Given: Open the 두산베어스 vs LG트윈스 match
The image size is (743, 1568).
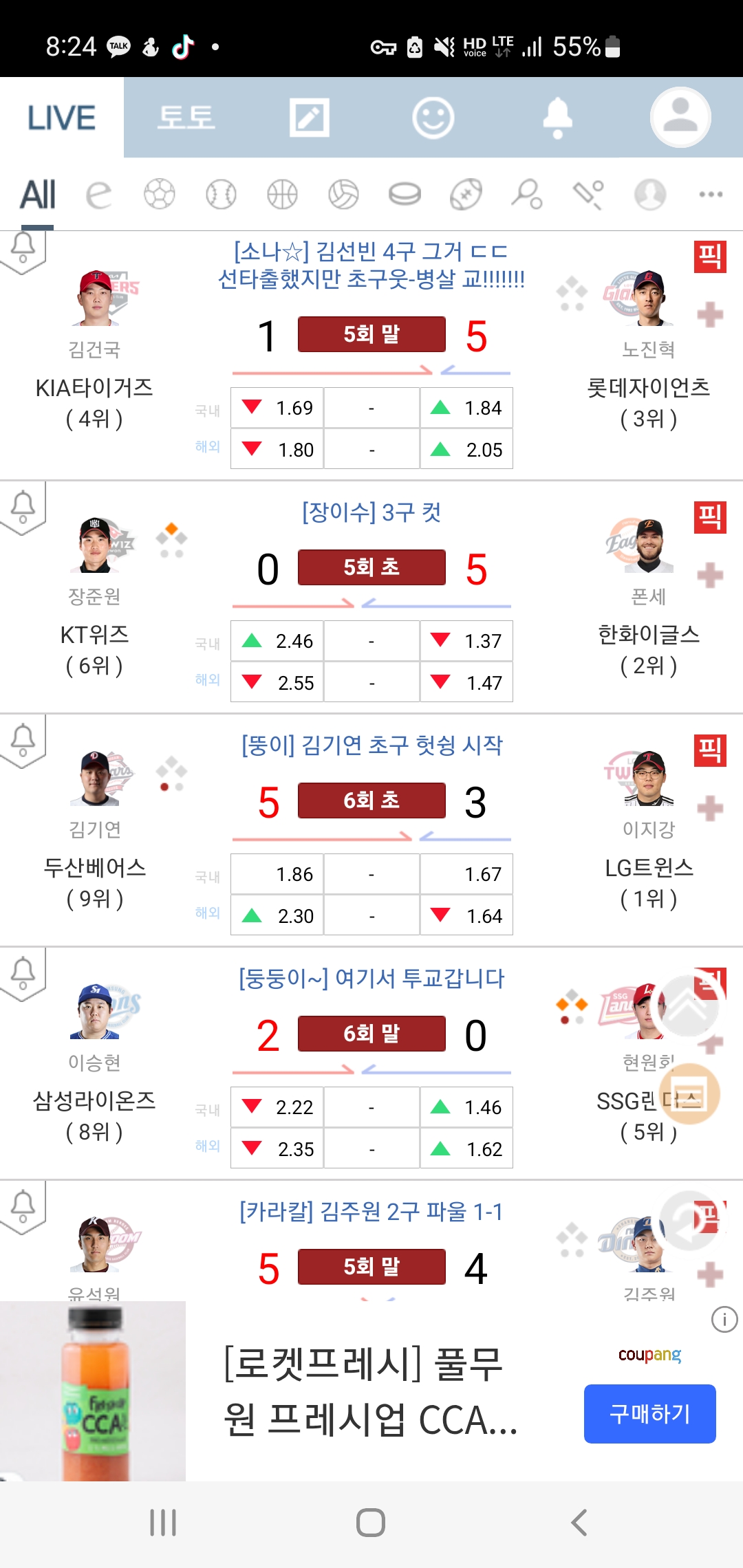Looking at the screenshot, I should click(x=371, y=801).
